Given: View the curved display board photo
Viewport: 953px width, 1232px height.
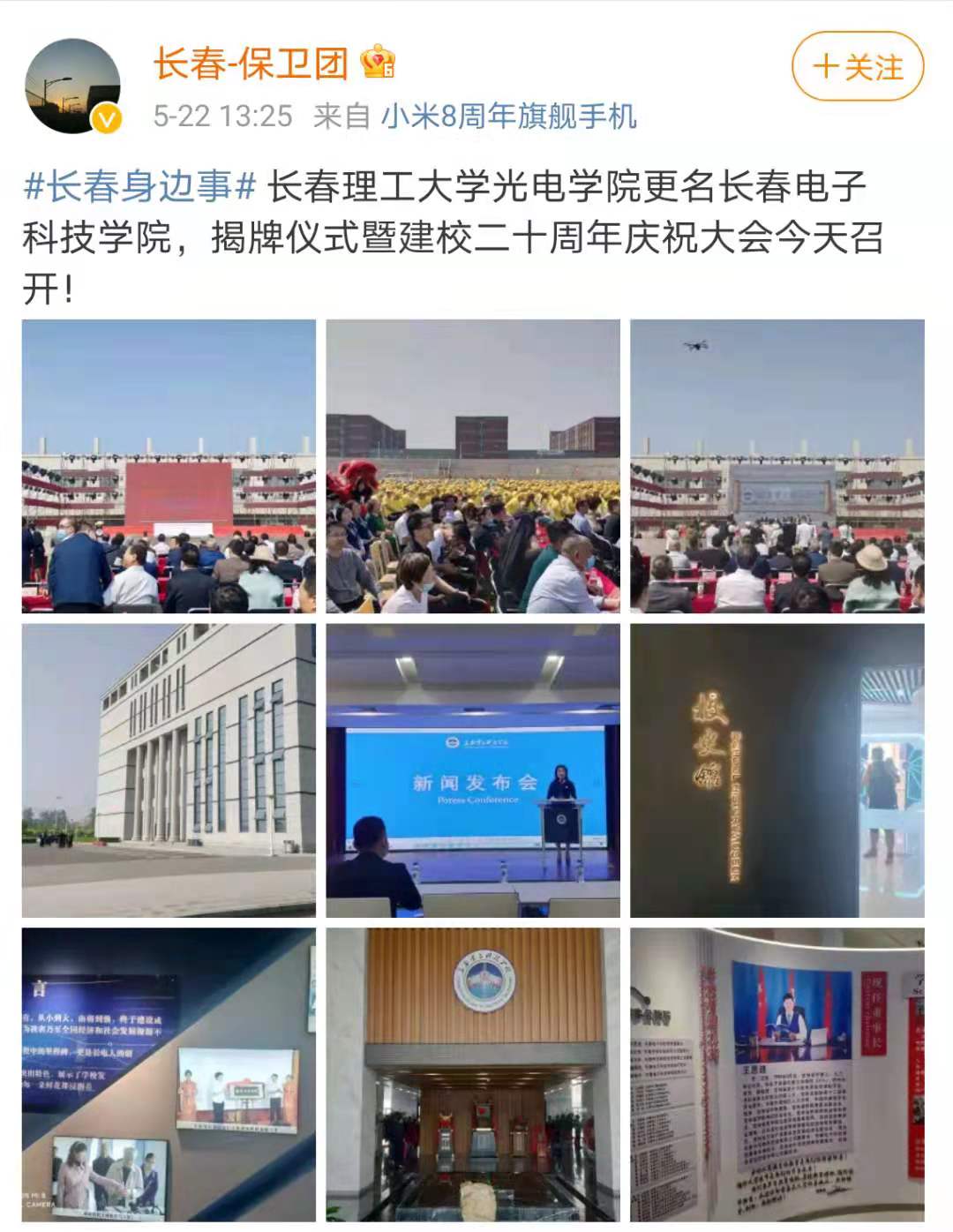Looking at the screenshot, I should point(777,1074).
